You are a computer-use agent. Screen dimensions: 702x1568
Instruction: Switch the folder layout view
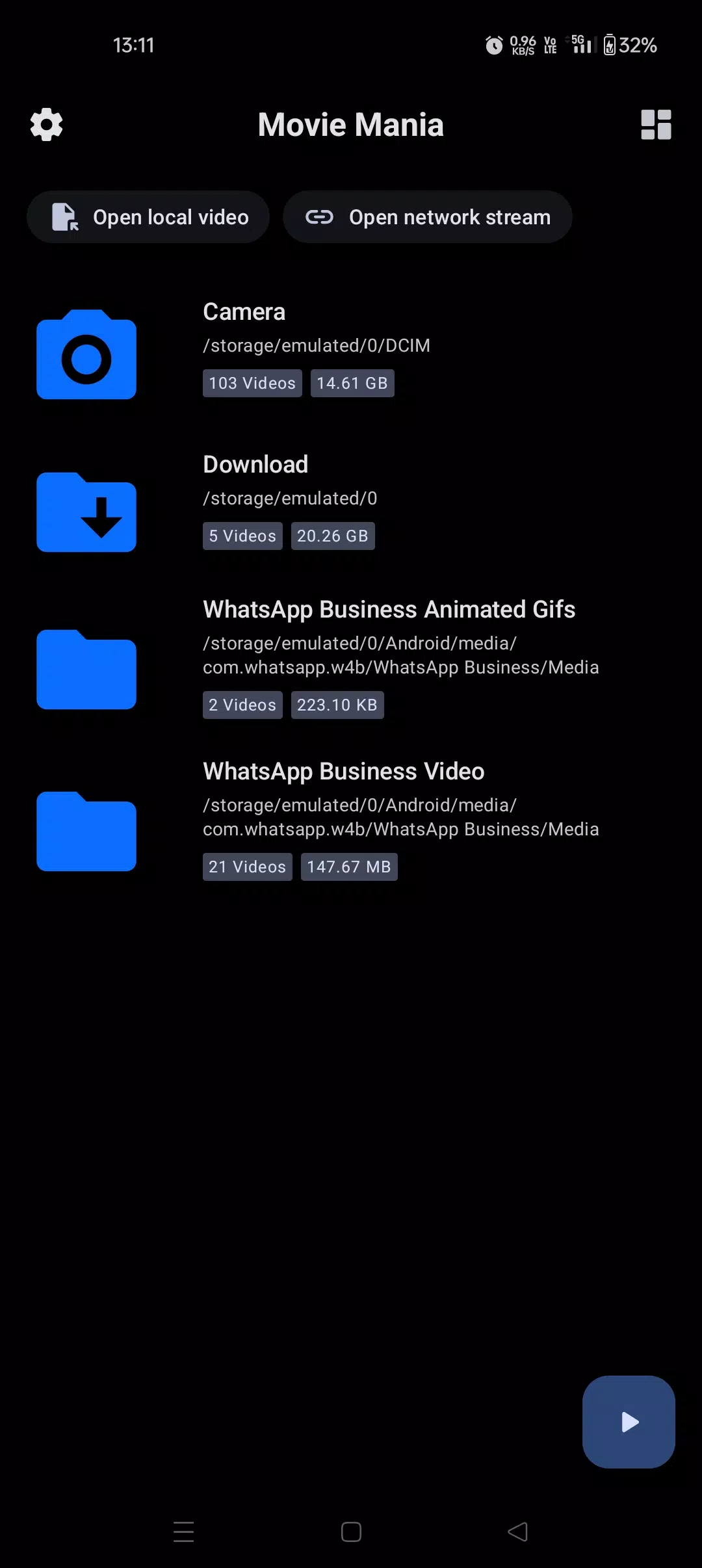656,125
